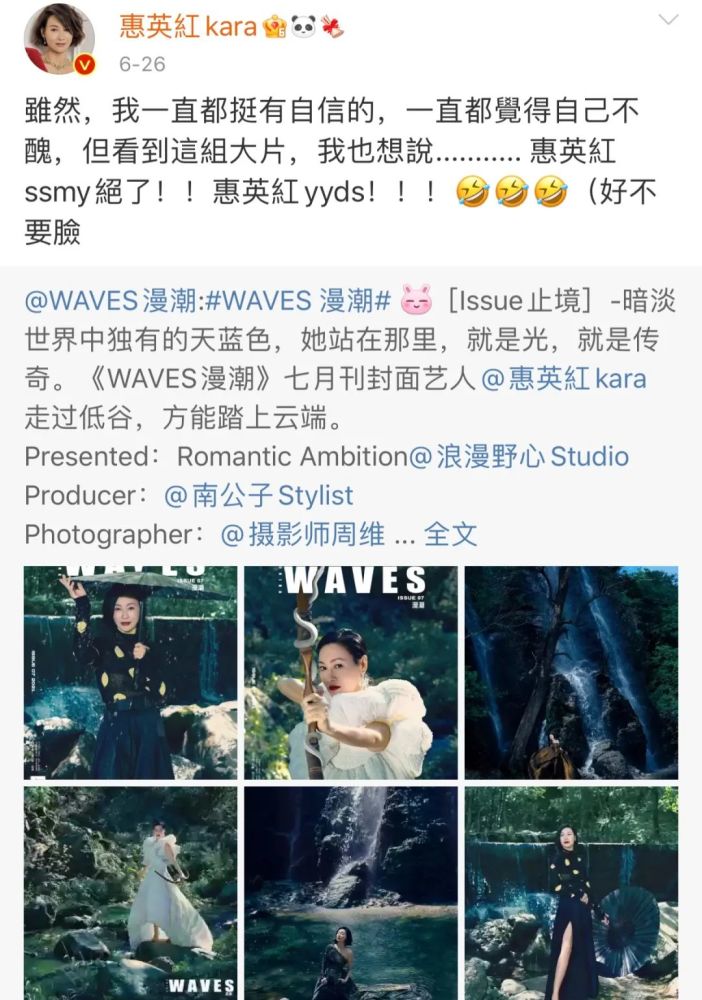Image resolution: width=702 pixels, height=1000 pixels.
Task: Open the @惠英紅 kara mention in repost
Action: pyautogui.click(x=563, y=379)
